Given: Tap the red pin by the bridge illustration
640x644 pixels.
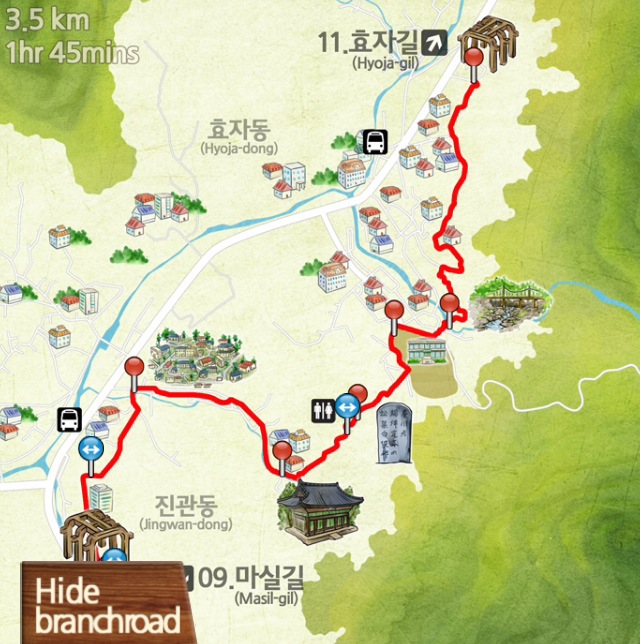Looking at the screenshot, I should [x=450, y=304].
